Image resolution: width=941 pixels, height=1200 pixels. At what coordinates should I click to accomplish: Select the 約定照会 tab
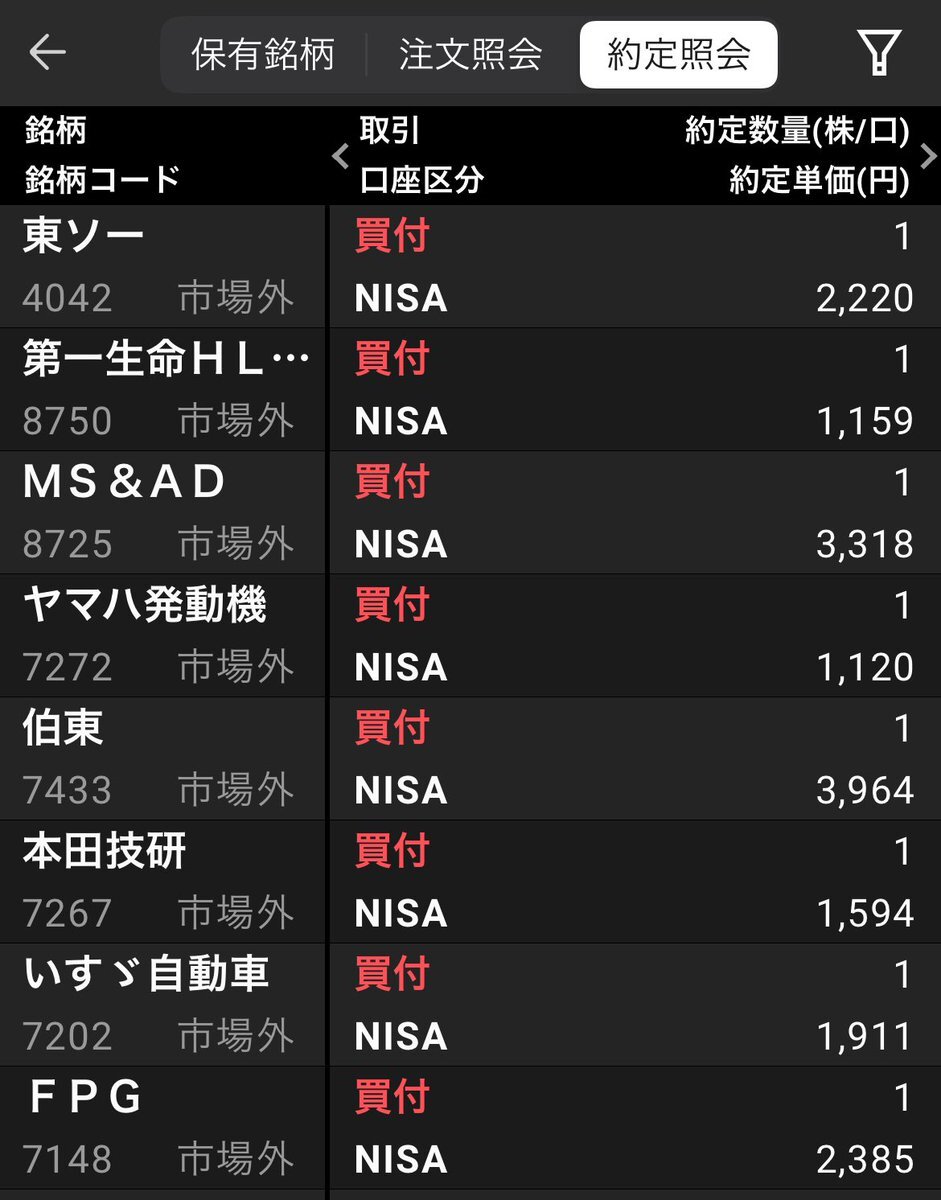678,55
